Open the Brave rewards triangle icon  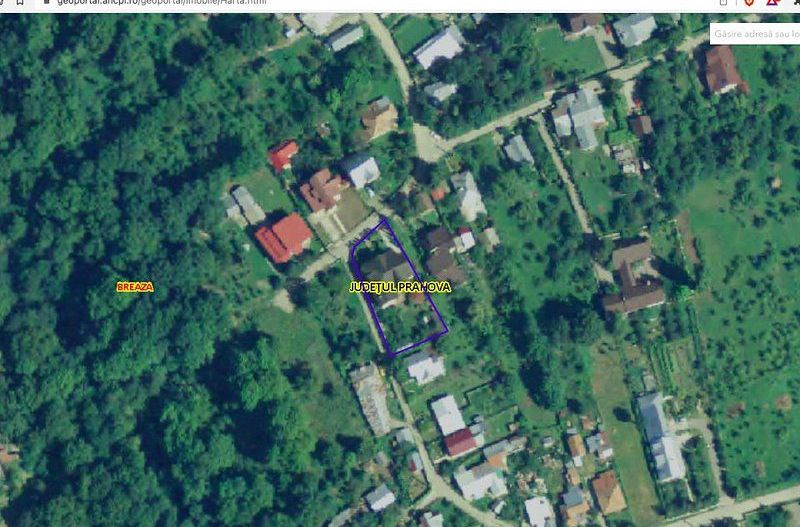(x=773, y=3)
